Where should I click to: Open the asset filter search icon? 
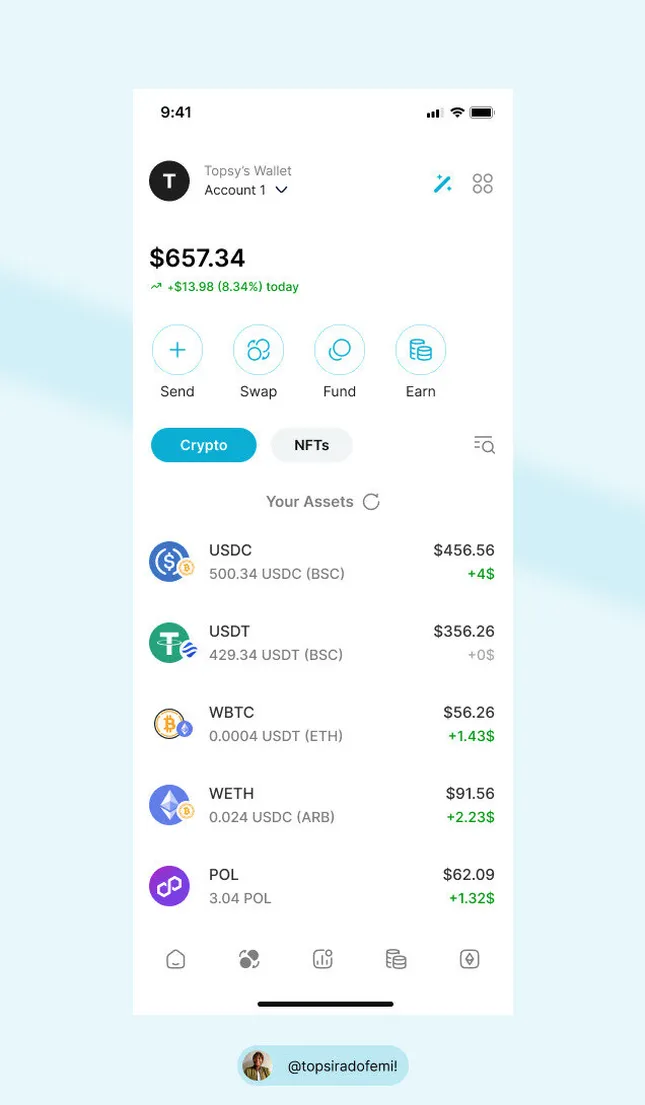[x=484, y=445]
